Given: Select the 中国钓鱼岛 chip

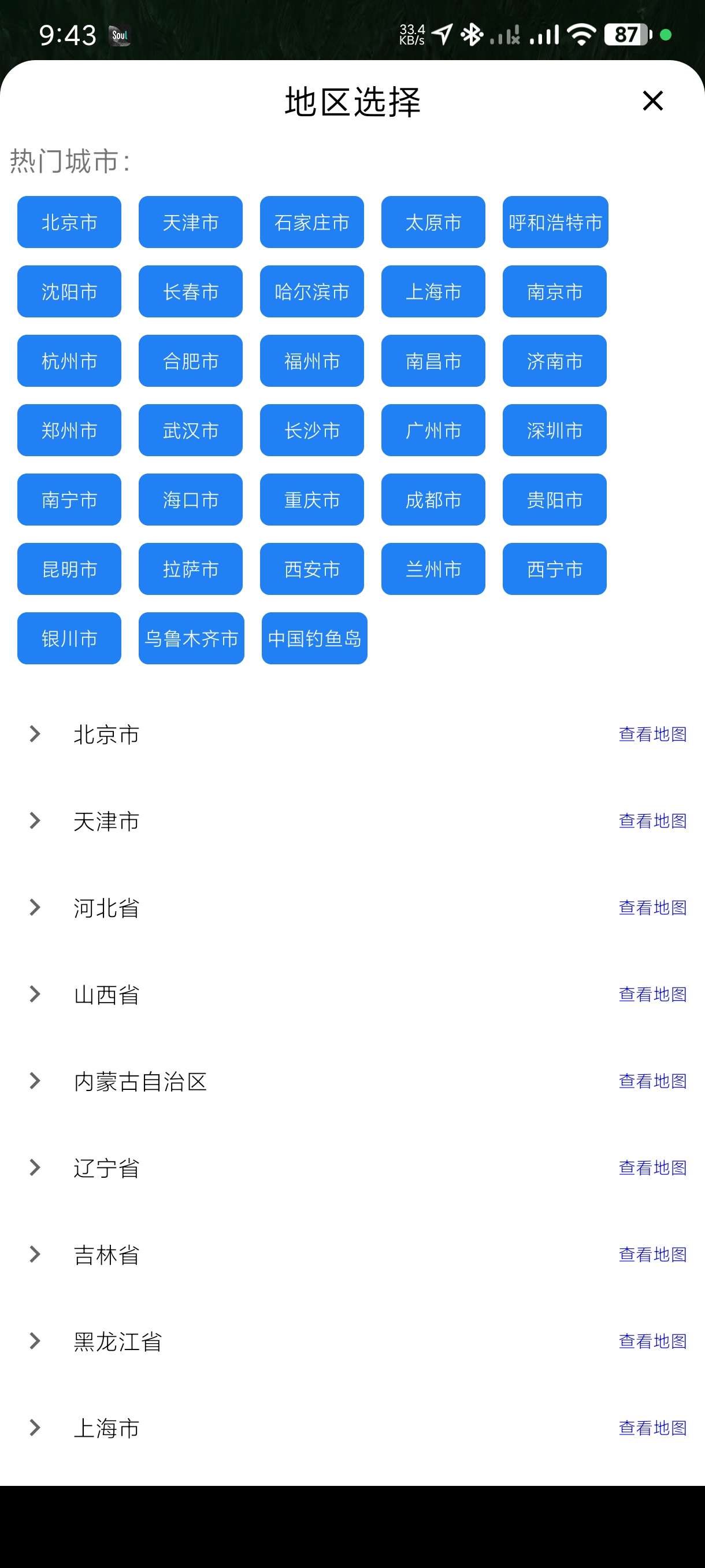Looking at the screenshot, I should pyautogui.click(x=314, y=638).
